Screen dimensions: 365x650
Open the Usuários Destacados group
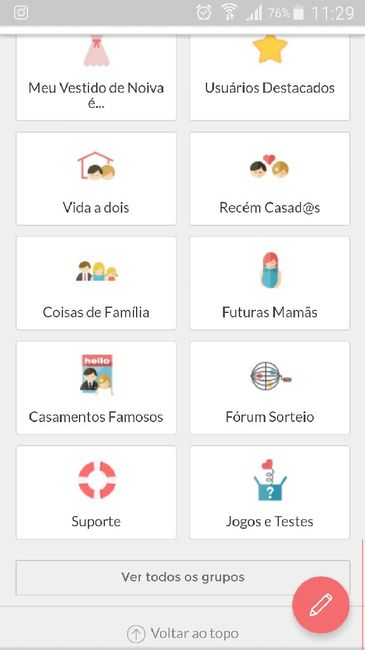(270, 77)
